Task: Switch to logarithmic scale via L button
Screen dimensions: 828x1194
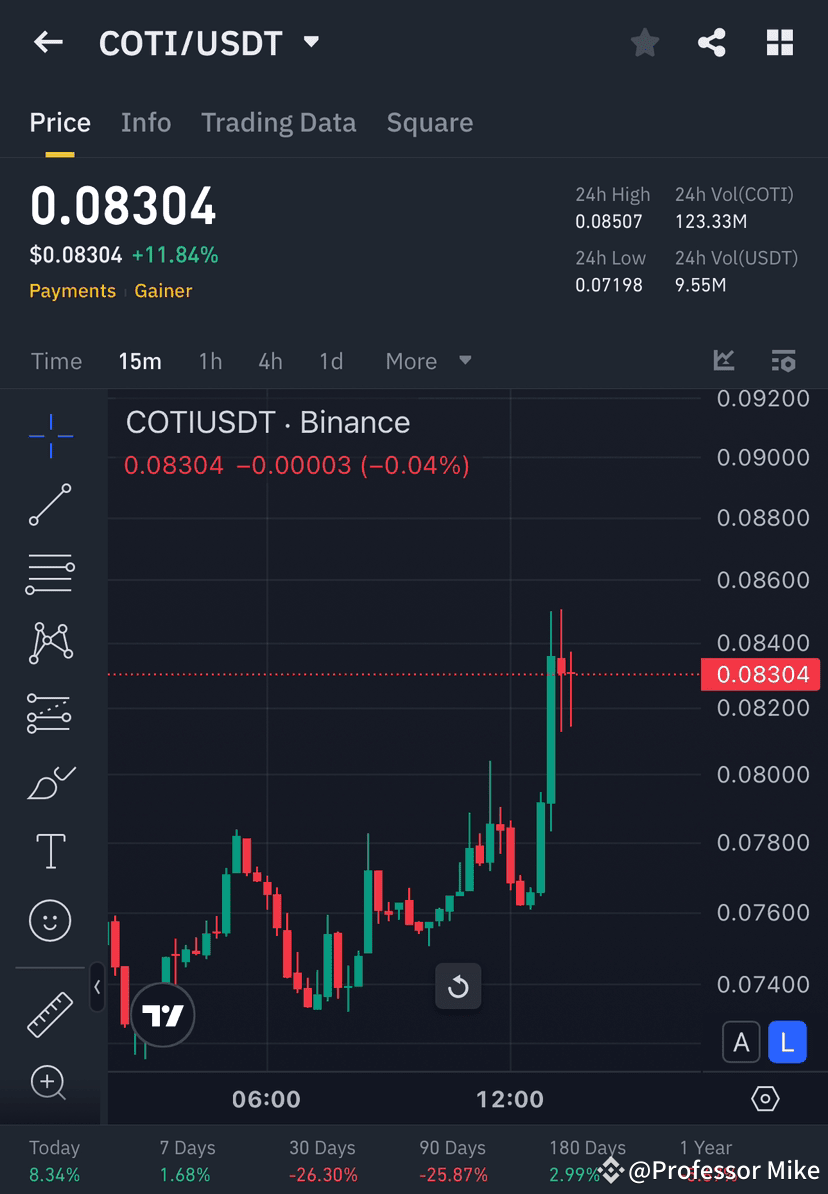Action: click(x=787, y=1042)
